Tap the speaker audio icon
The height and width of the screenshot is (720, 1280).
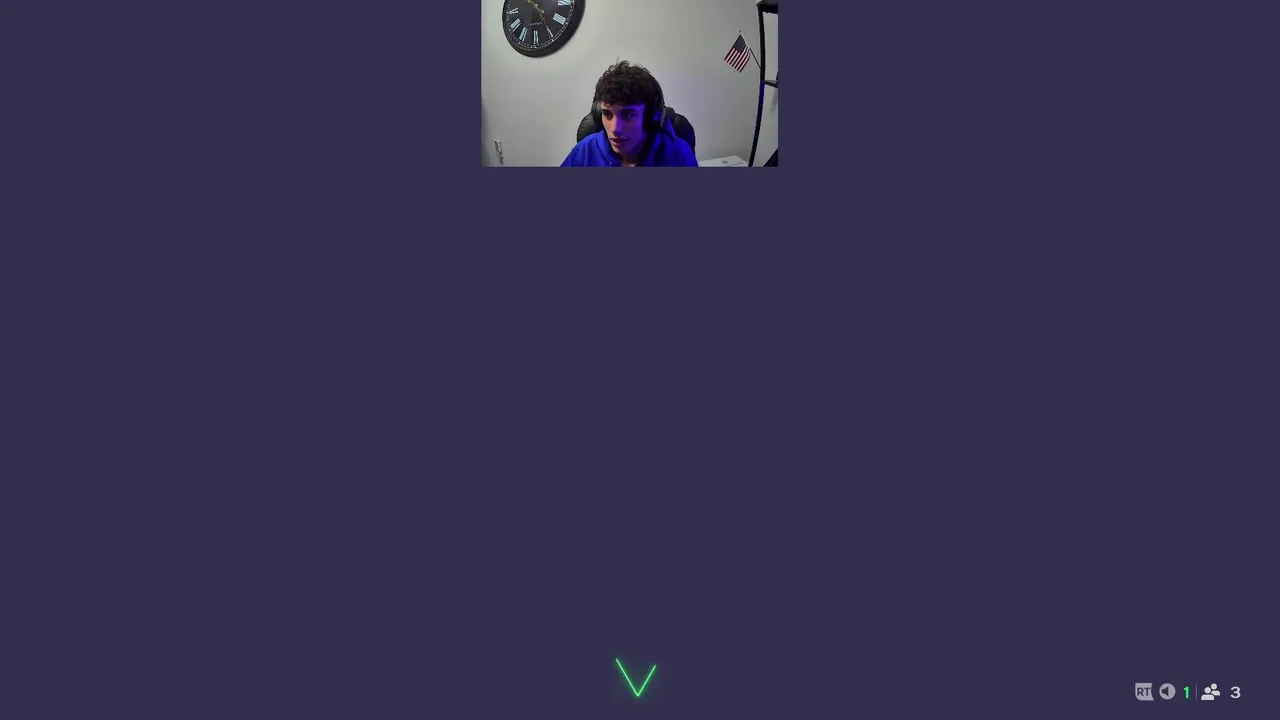pos(1167,692)
